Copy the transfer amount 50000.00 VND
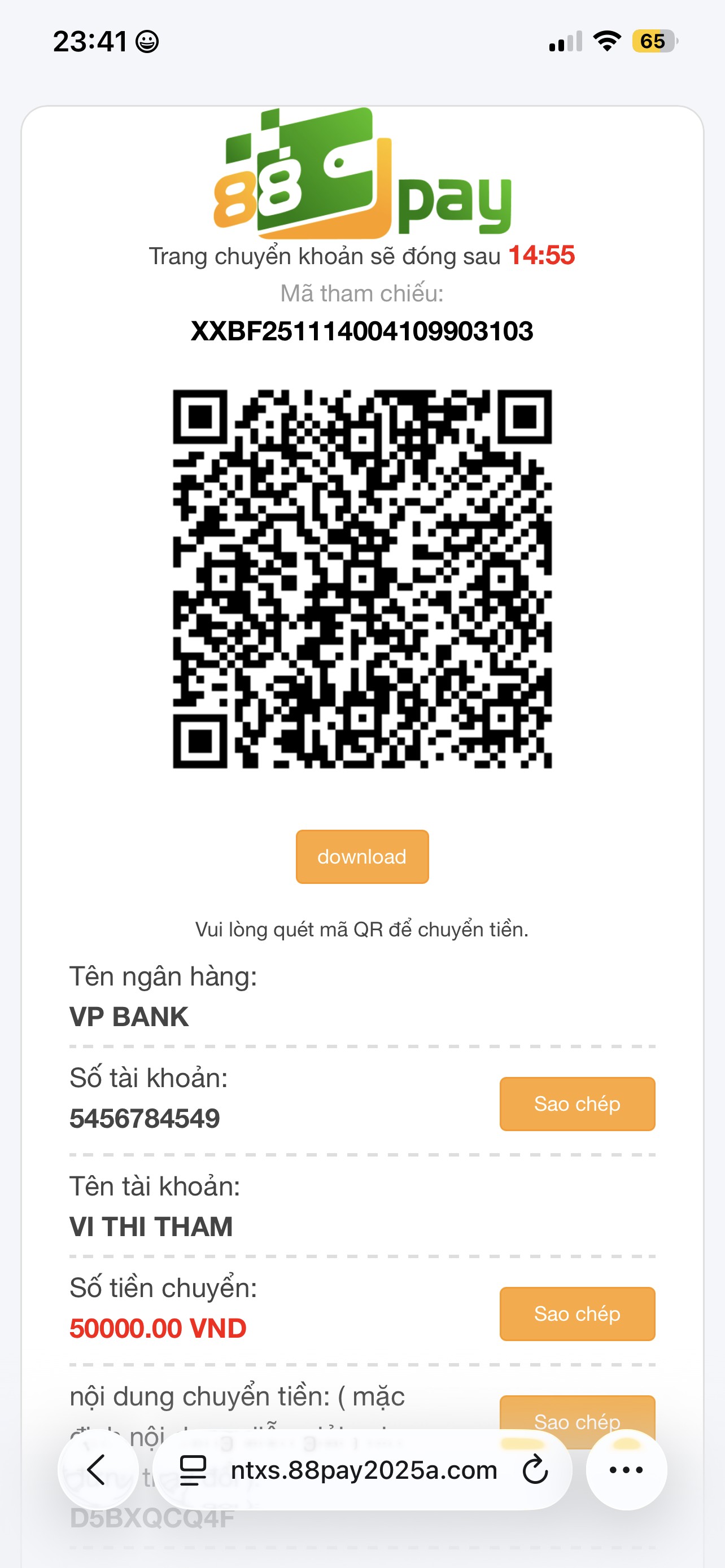725x1568 pixels. (x=576, y=1313)
